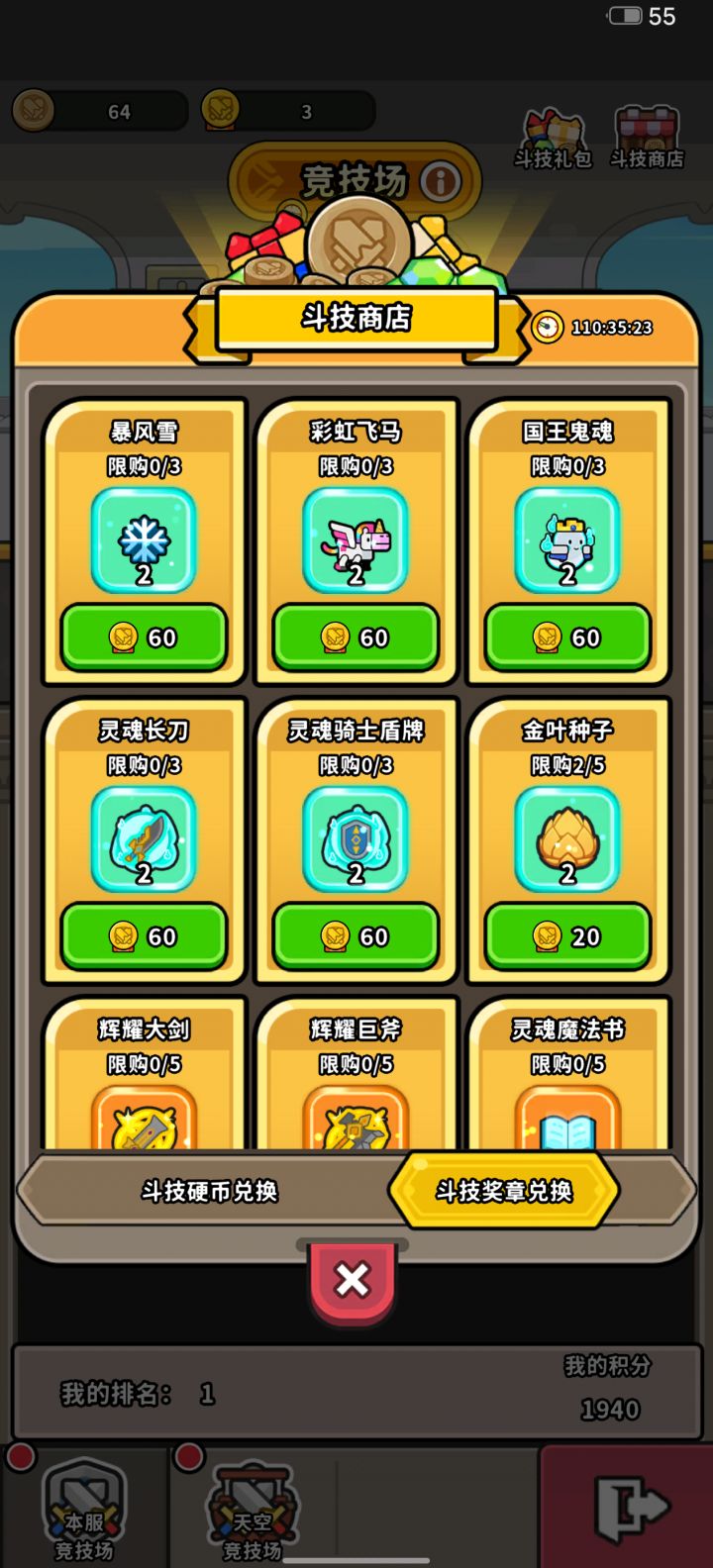The height and width of the screenshot is (1568, 713).
Task: Select the 灵魂骑士盾牌 shield icon
Action: pos(355,839)
